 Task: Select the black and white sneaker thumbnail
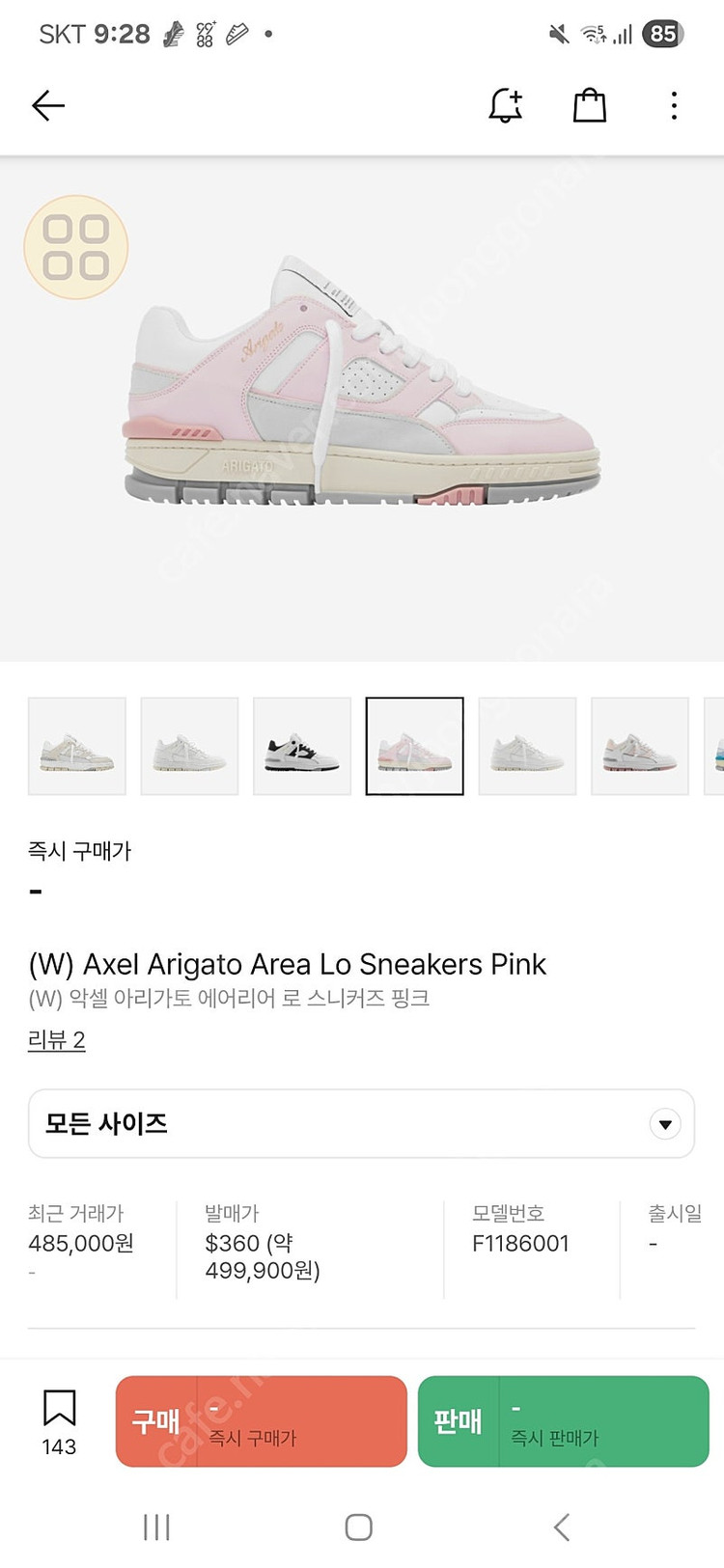click(x=301, y=746)
